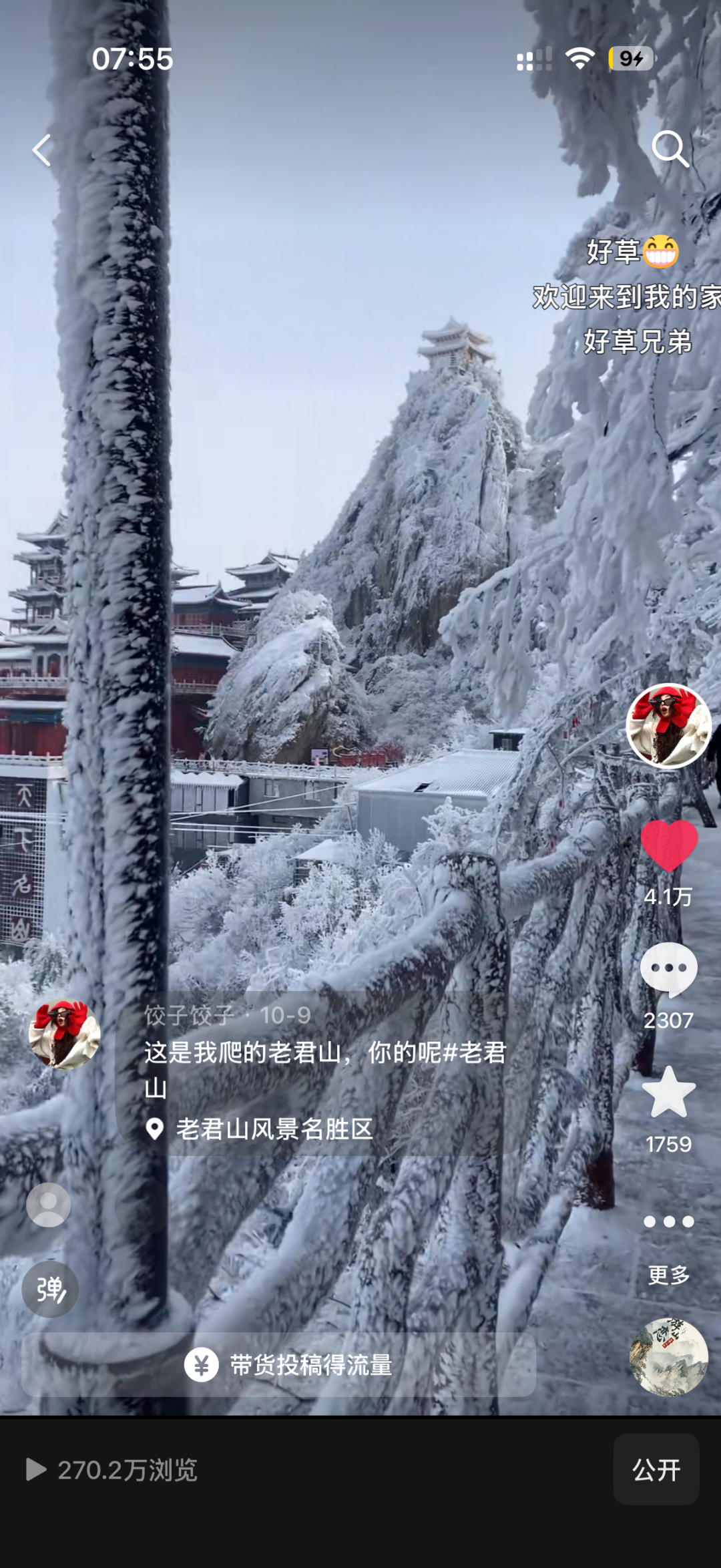Open the 更多 three-dots menu

(x=668, y=1222)
